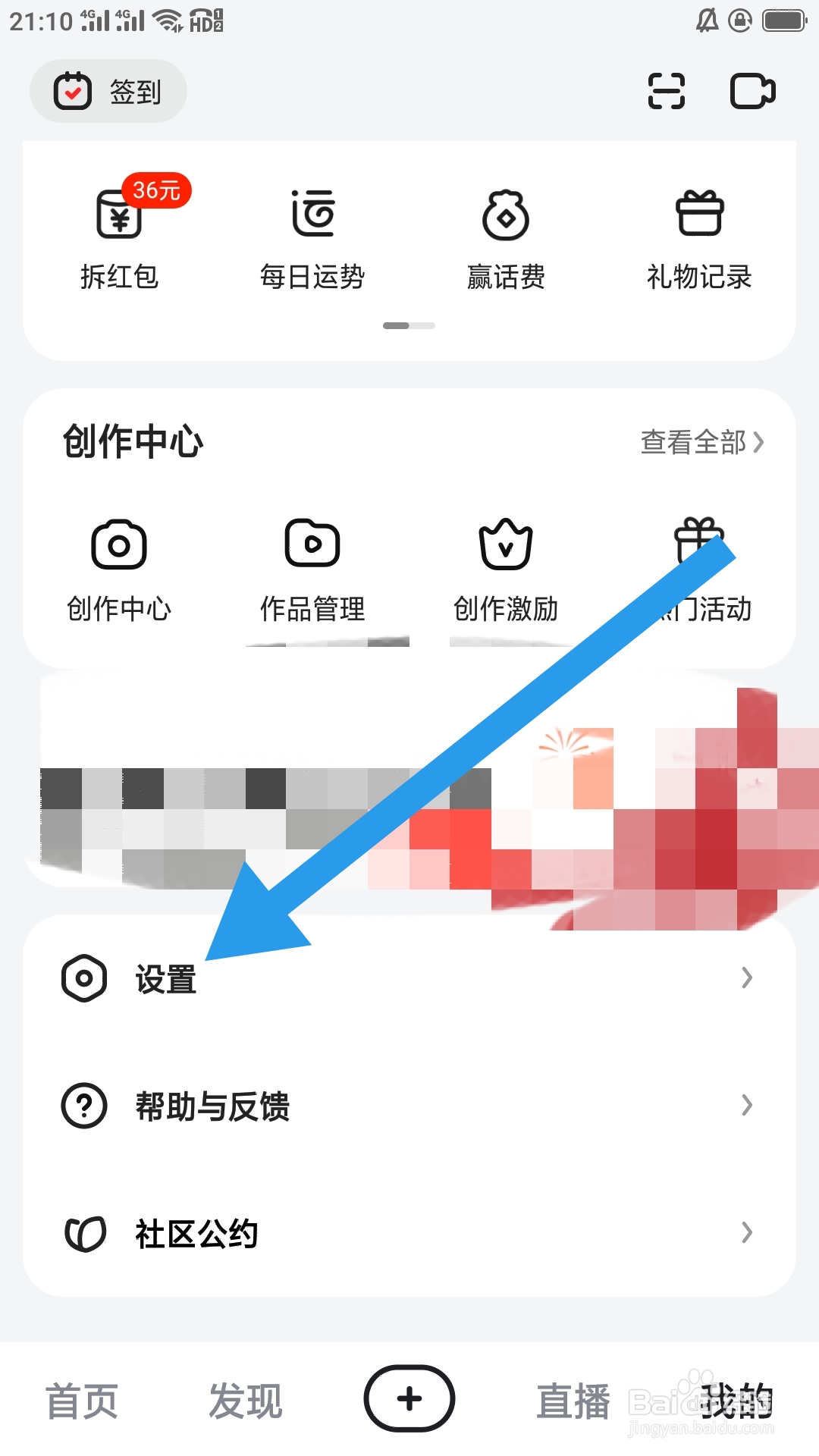
Task: Expand the 社区公约 row chevron
Action: (x=747, y=1233)
